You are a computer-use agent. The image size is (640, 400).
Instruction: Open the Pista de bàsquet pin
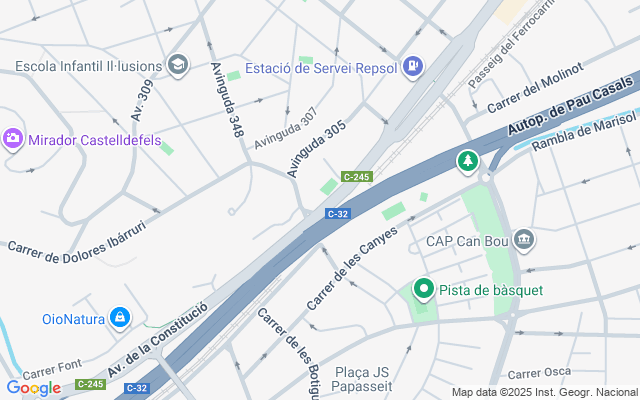pos(423,290)
